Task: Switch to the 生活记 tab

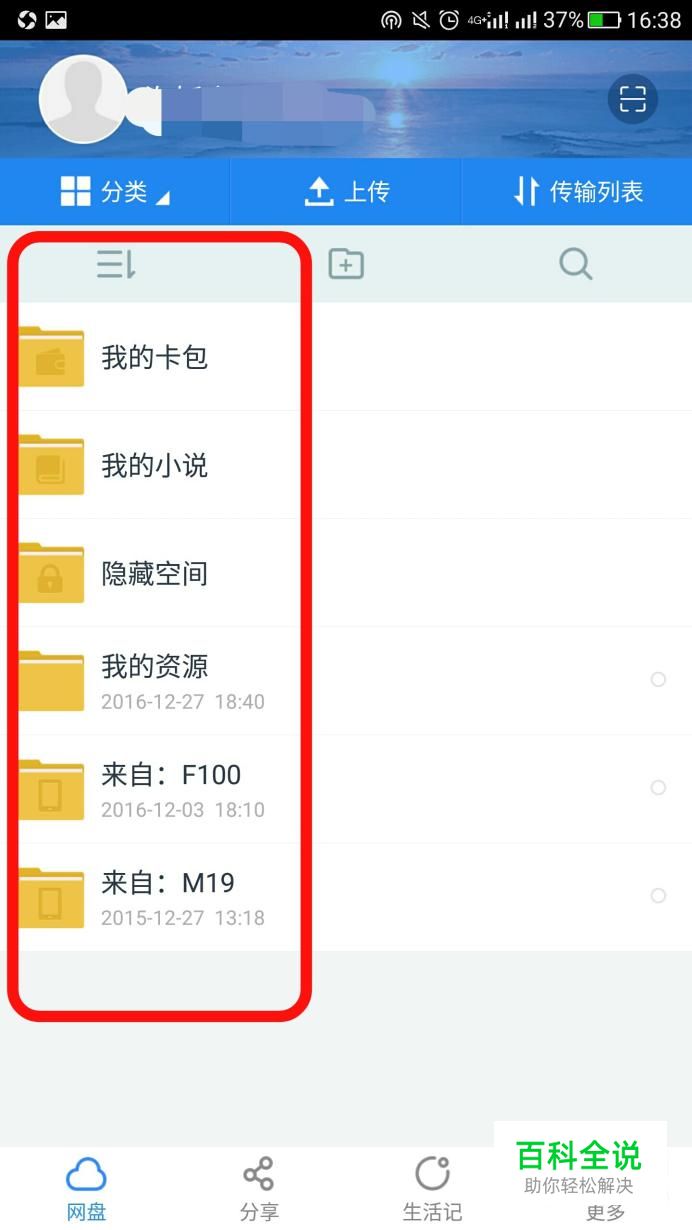Action: tap(432, 1189)
